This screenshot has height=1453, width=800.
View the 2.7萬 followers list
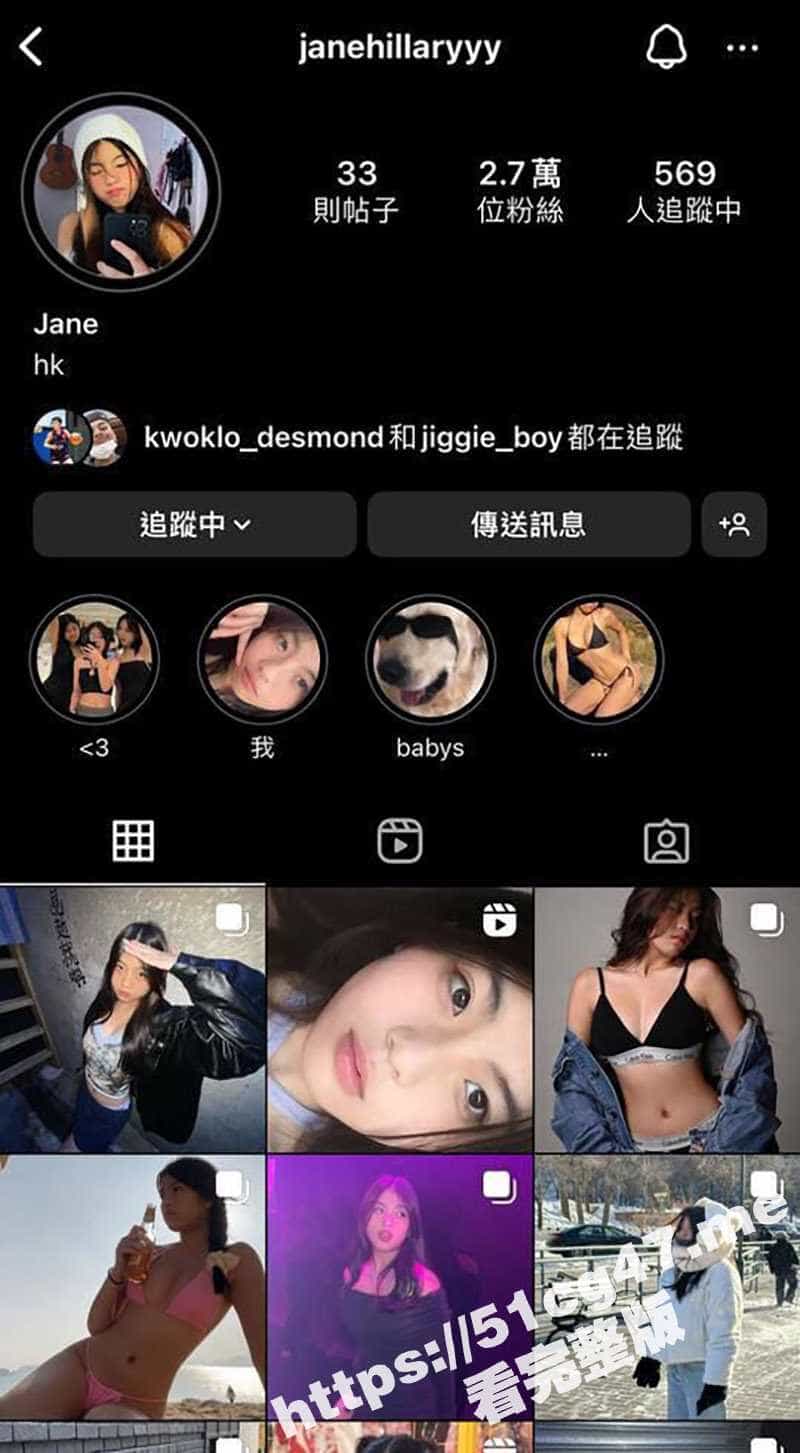pos(520,190)
